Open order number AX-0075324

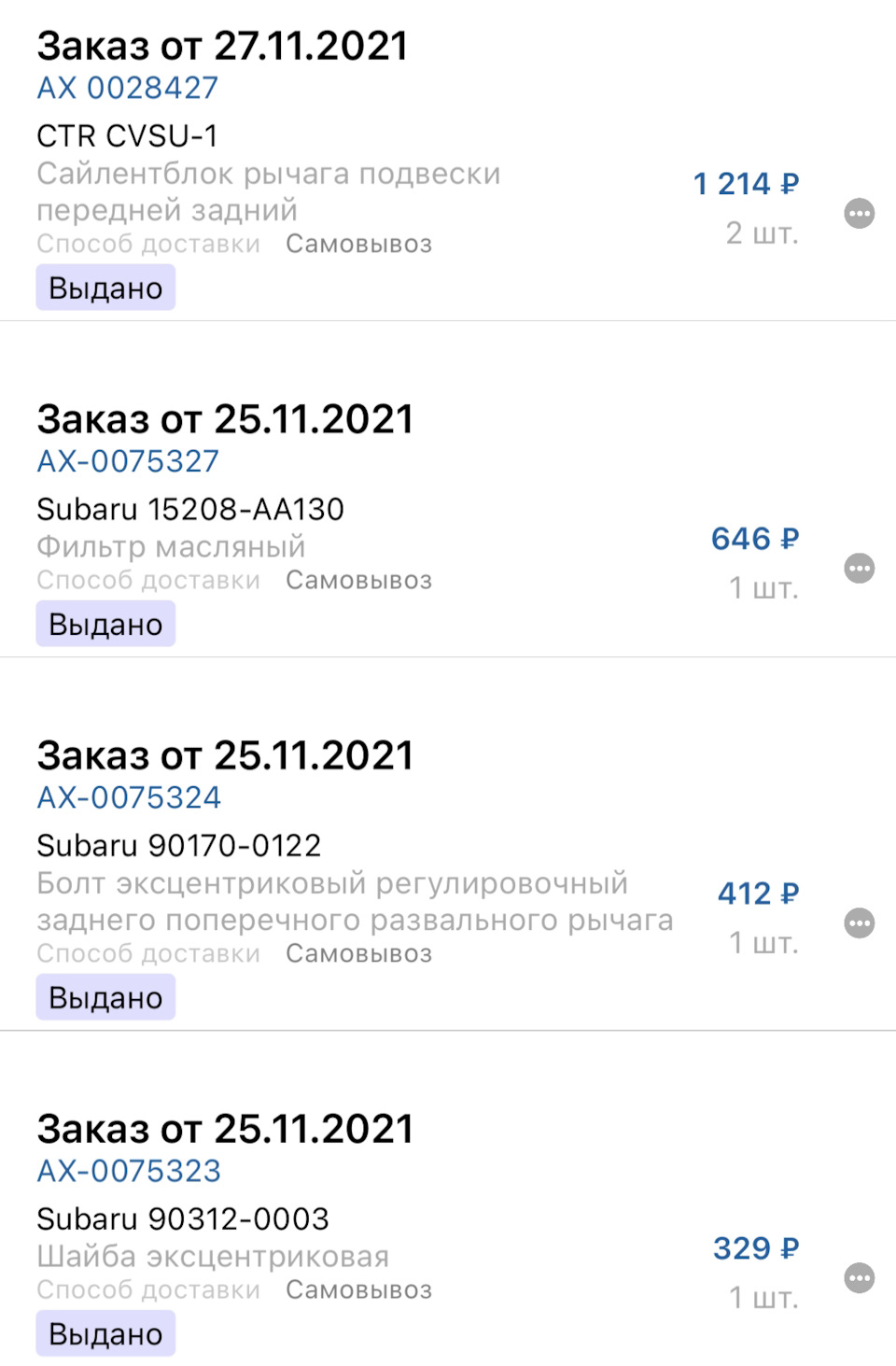(129, 797)
